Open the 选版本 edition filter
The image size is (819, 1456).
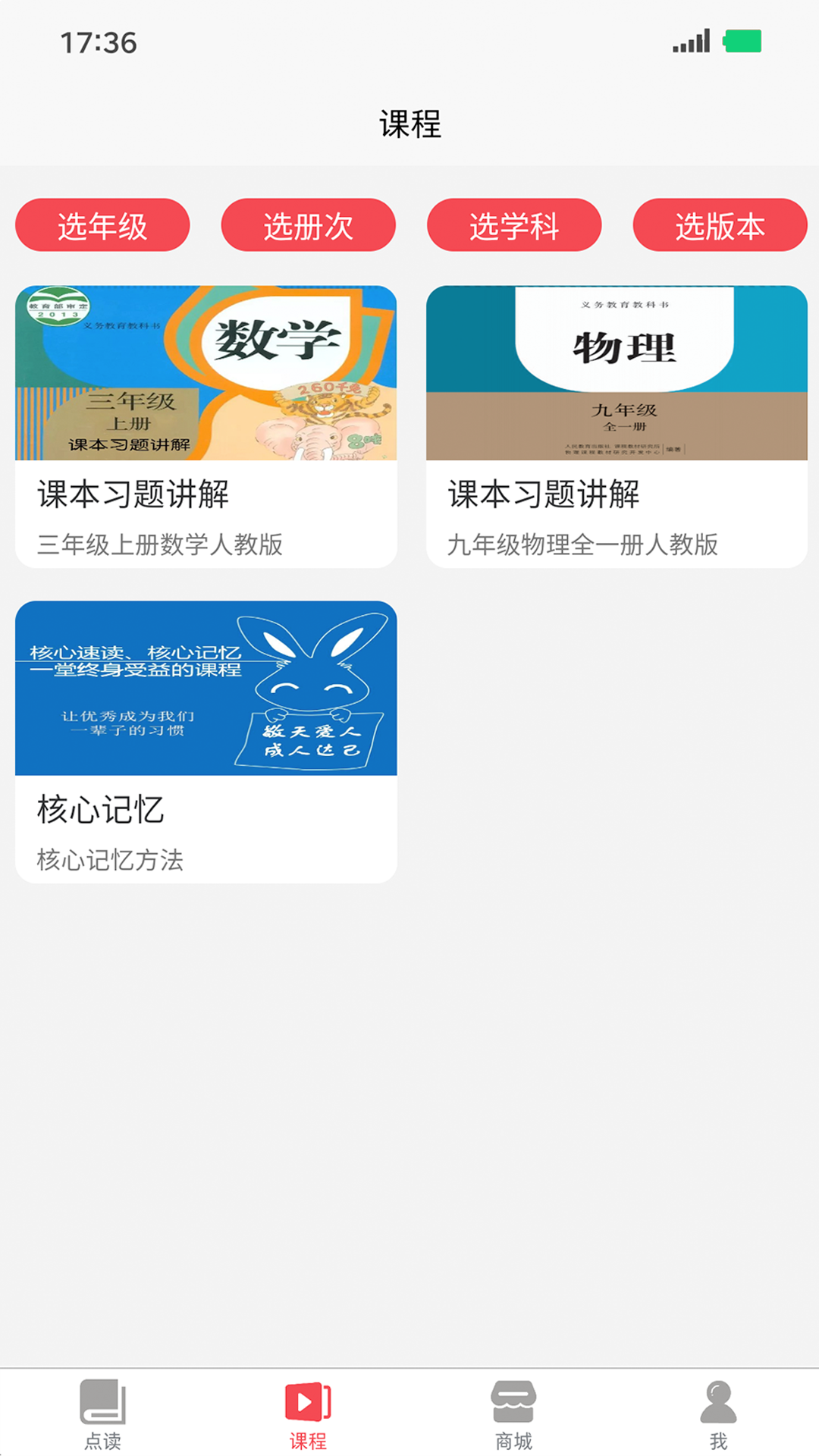pyautogui.click(x=720, y=224)
